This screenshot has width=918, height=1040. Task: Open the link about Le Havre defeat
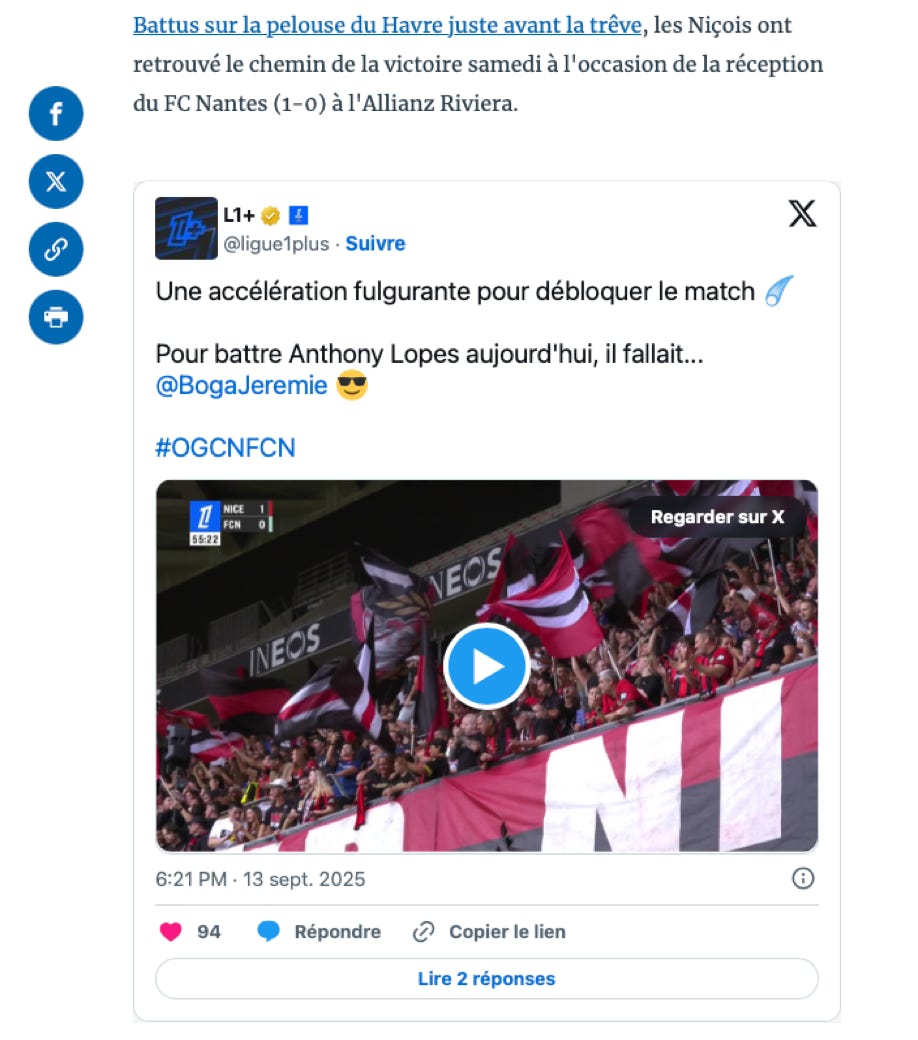pyautogui.click(x=387, y=26)
